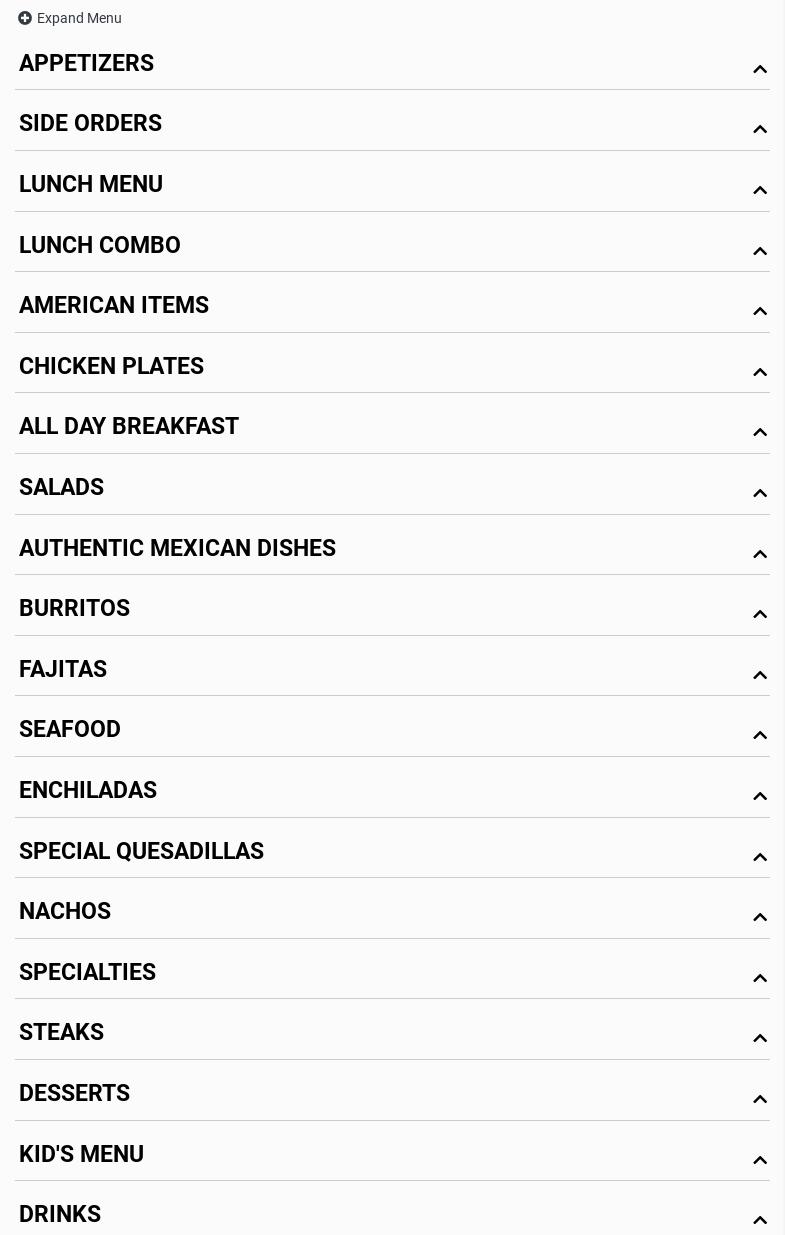Expand the Fajitas category
The height and width of the screenshot is (1235, 785).
point(63,669)
